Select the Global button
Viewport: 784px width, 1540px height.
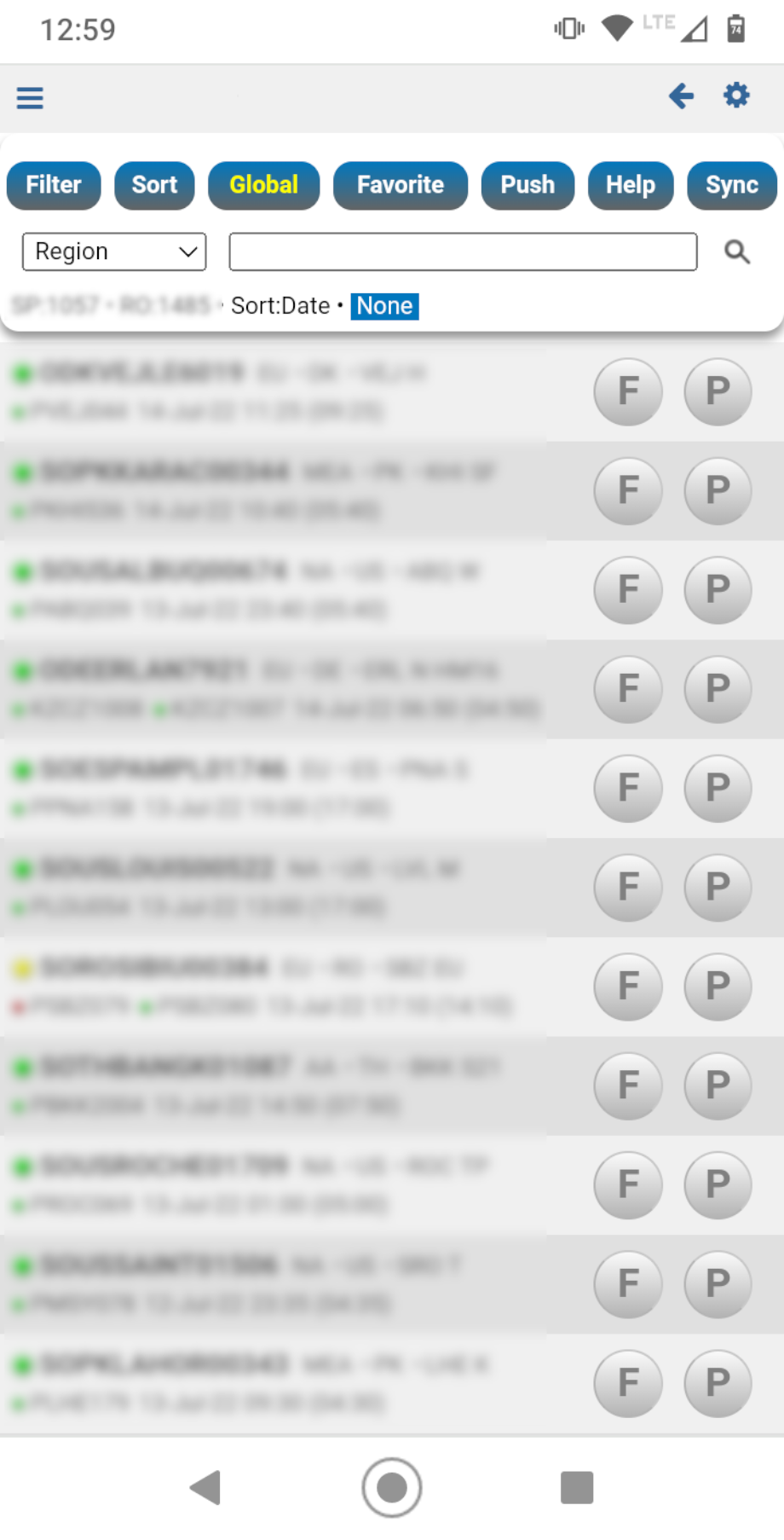264,185
